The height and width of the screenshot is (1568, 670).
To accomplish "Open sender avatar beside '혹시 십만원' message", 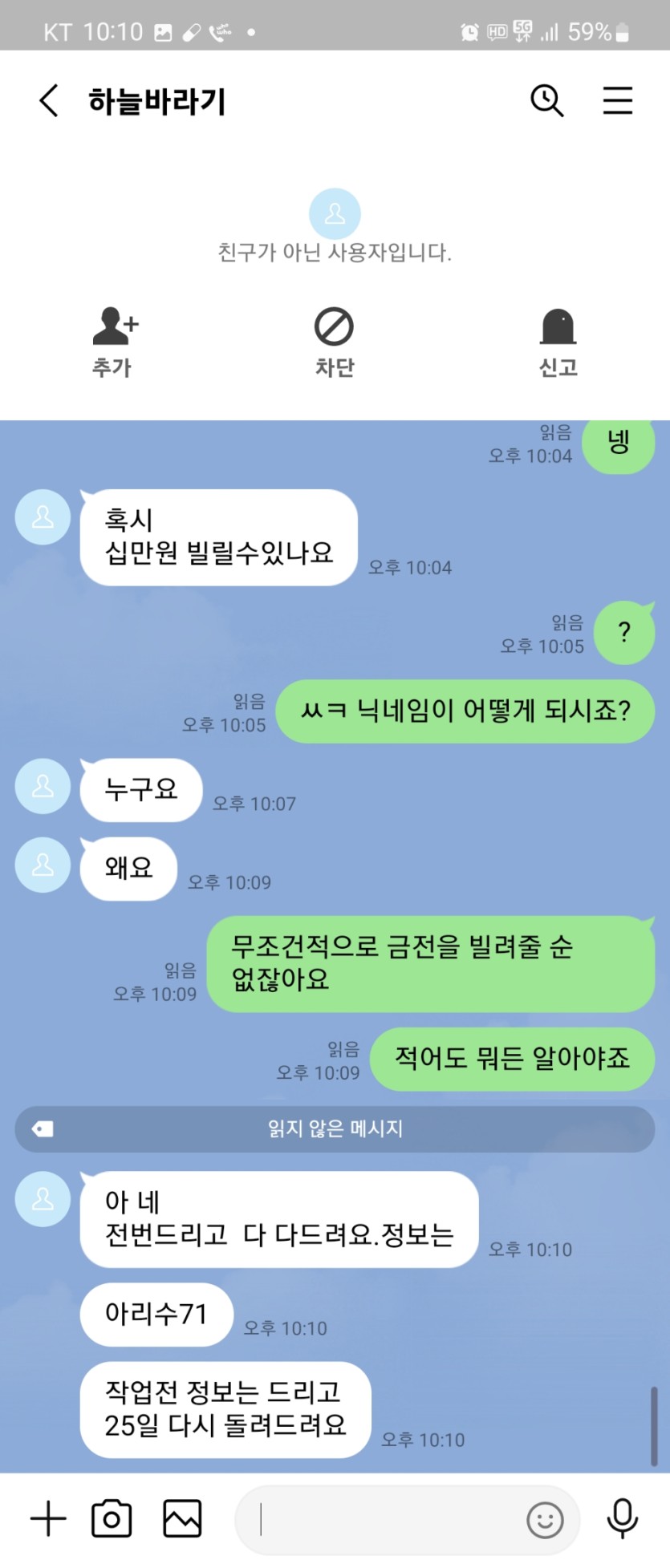I will 43,517.
